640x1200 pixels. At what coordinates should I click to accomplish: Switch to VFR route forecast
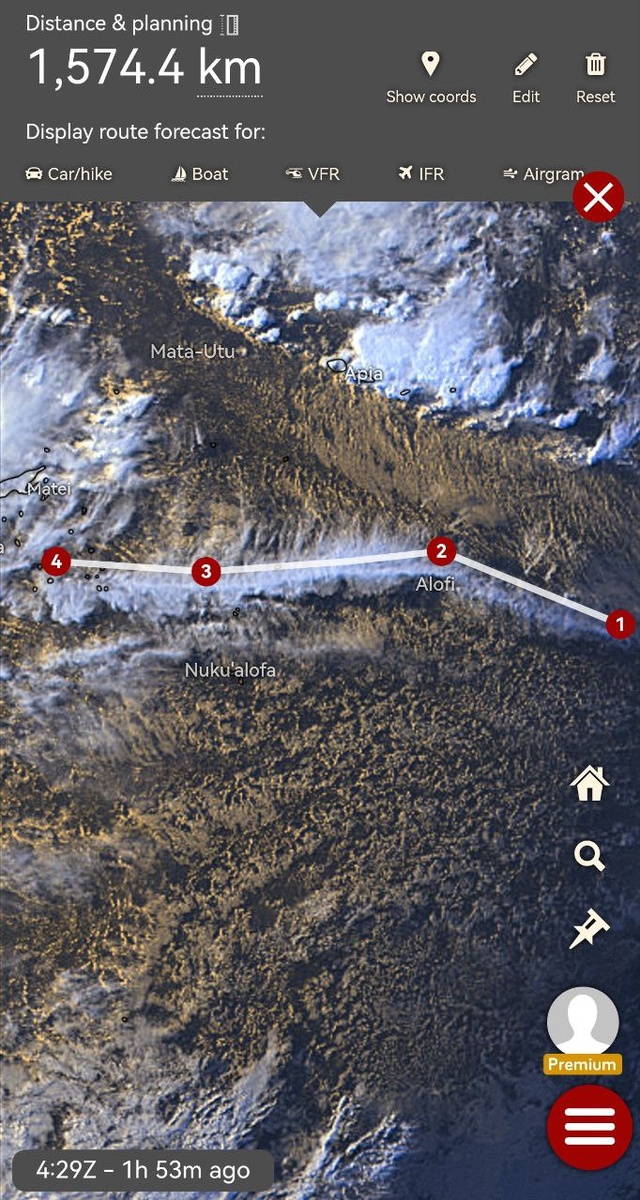313,174
